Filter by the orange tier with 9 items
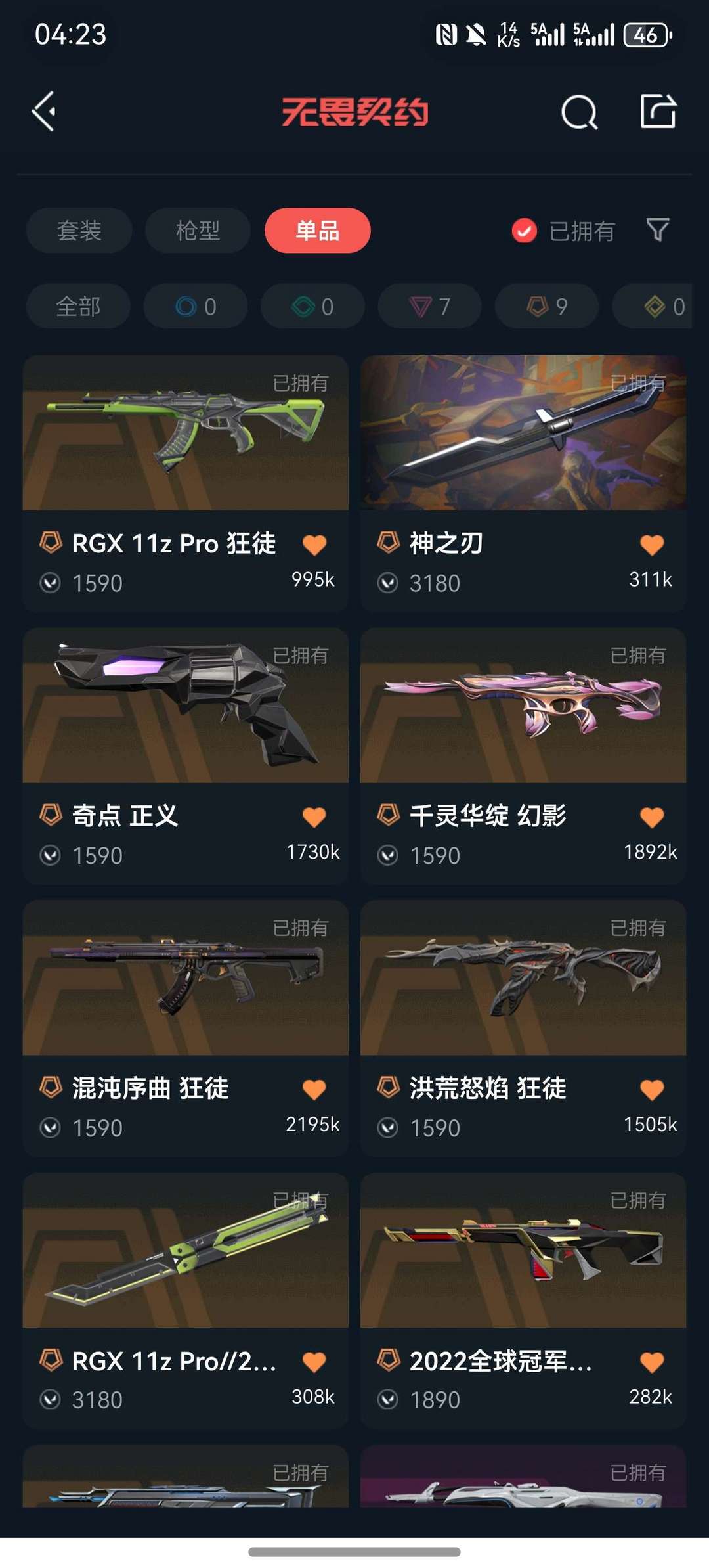 click(x=546, y=306)
